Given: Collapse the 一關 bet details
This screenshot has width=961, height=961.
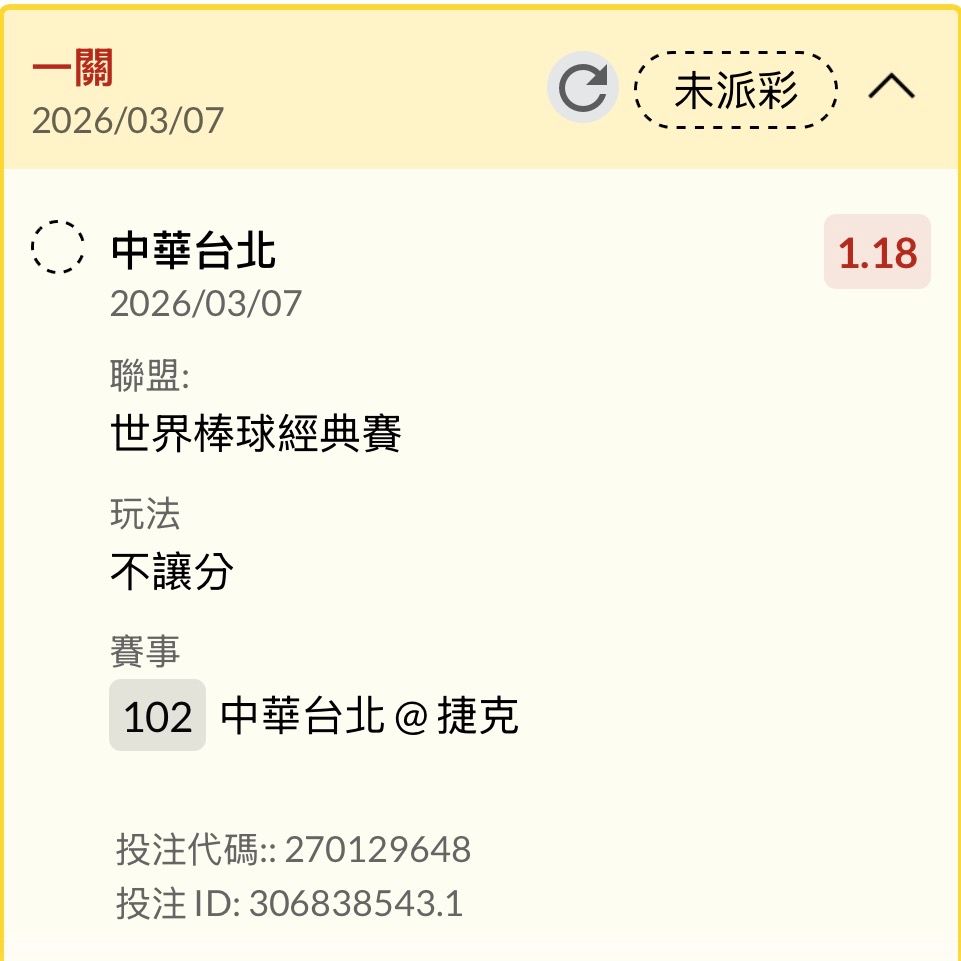Looking at the screenshot, I should click(x=891, y=88).
